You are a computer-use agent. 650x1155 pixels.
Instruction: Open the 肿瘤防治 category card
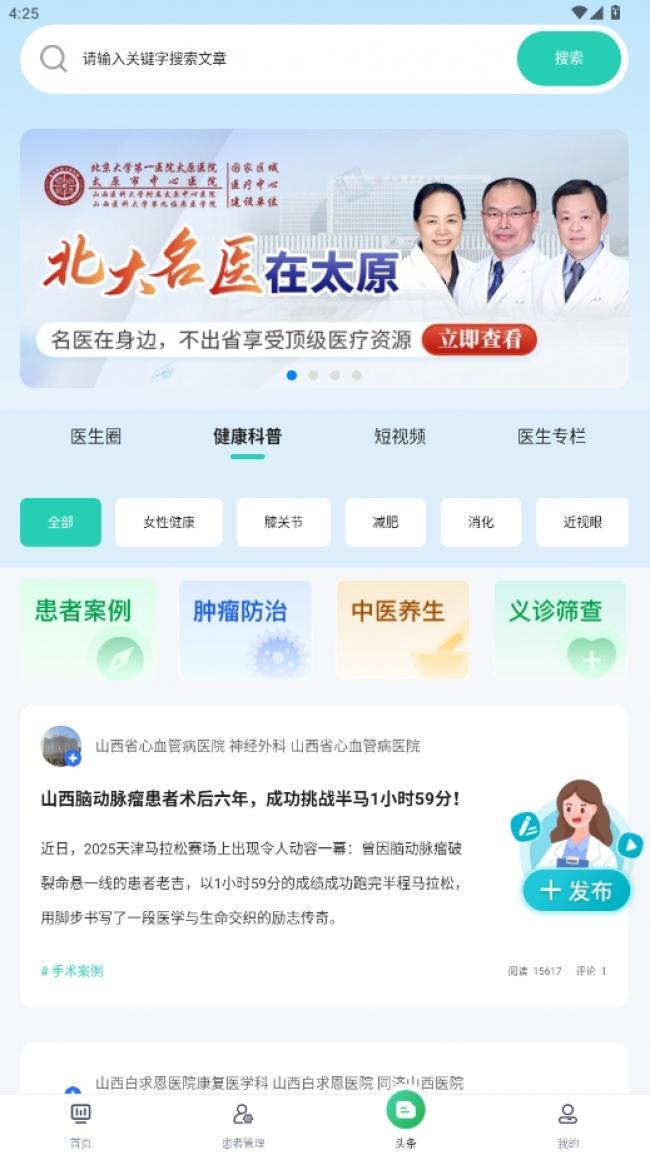(x=245, y=629)
